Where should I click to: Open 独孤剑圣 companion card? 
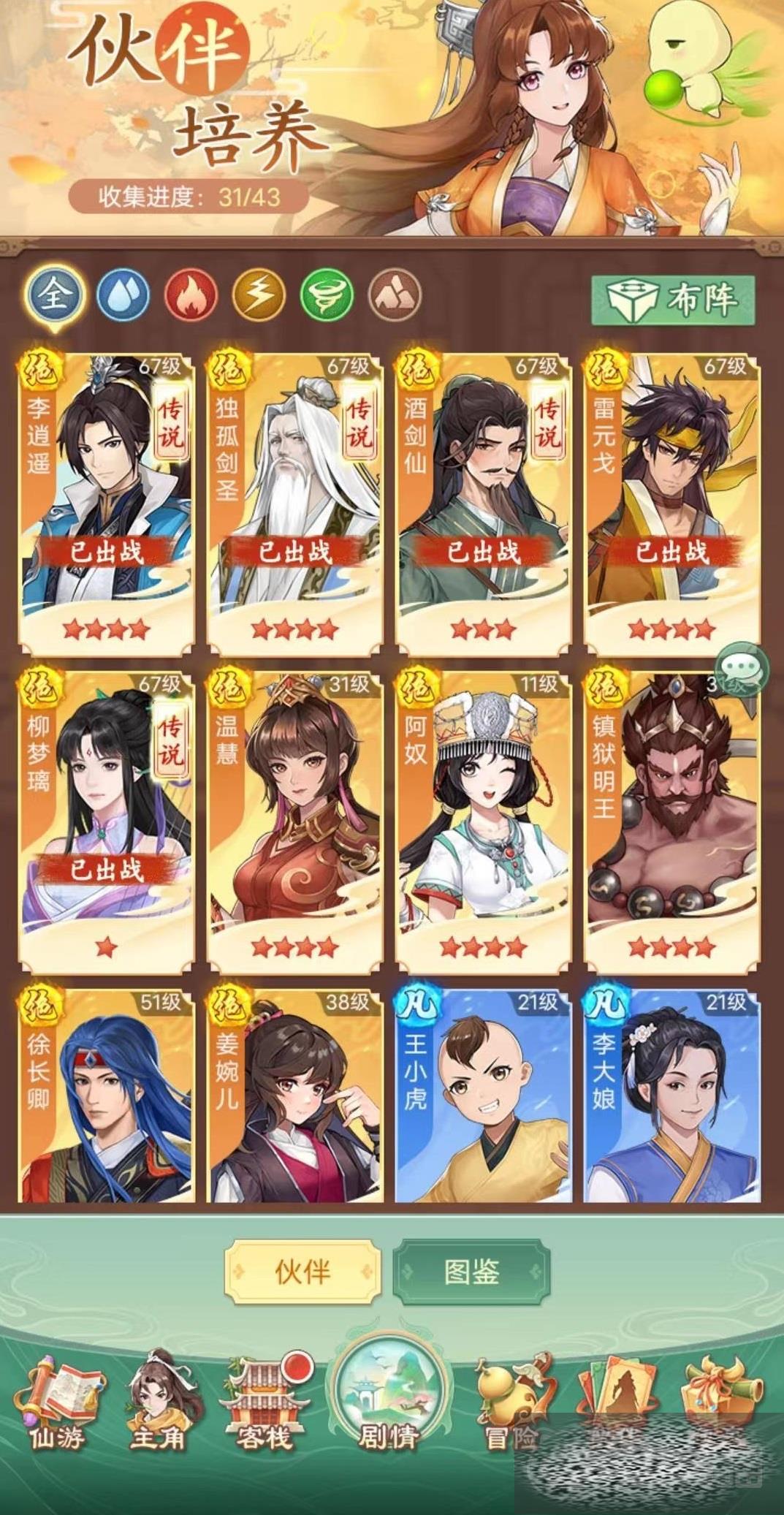tap(294, 504)
